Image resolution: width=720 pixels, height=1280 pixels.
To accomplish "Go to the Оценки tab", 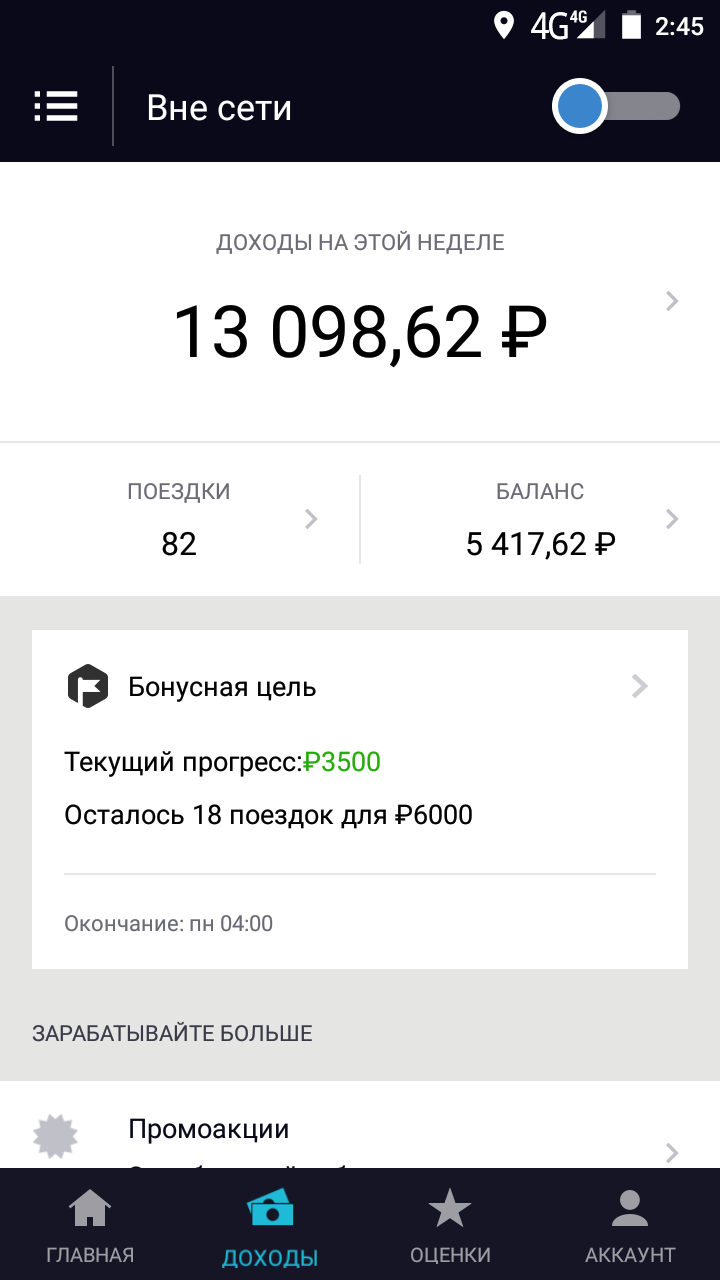I will [450, 1227].
